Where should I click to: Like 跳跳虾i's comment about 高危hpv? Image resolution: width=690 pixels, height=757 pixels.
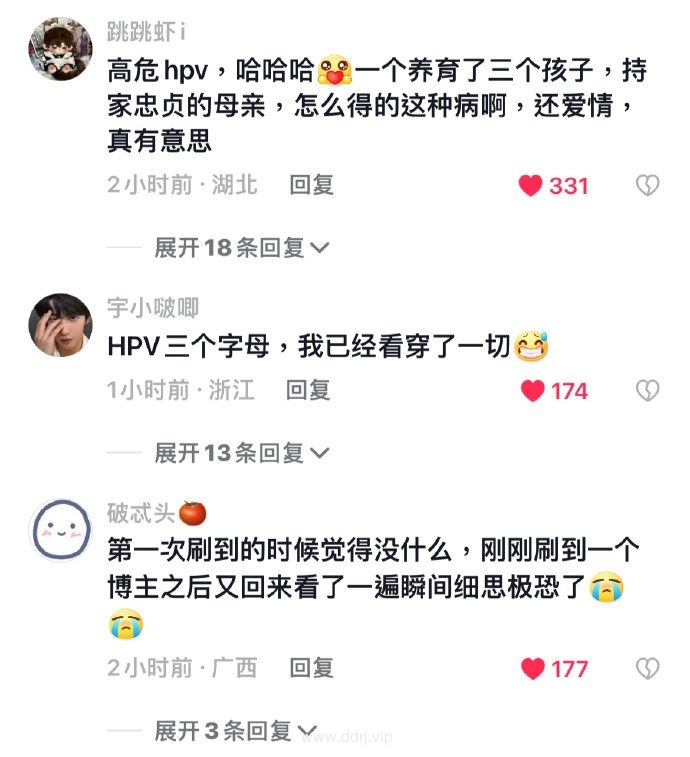click(531, 186)
